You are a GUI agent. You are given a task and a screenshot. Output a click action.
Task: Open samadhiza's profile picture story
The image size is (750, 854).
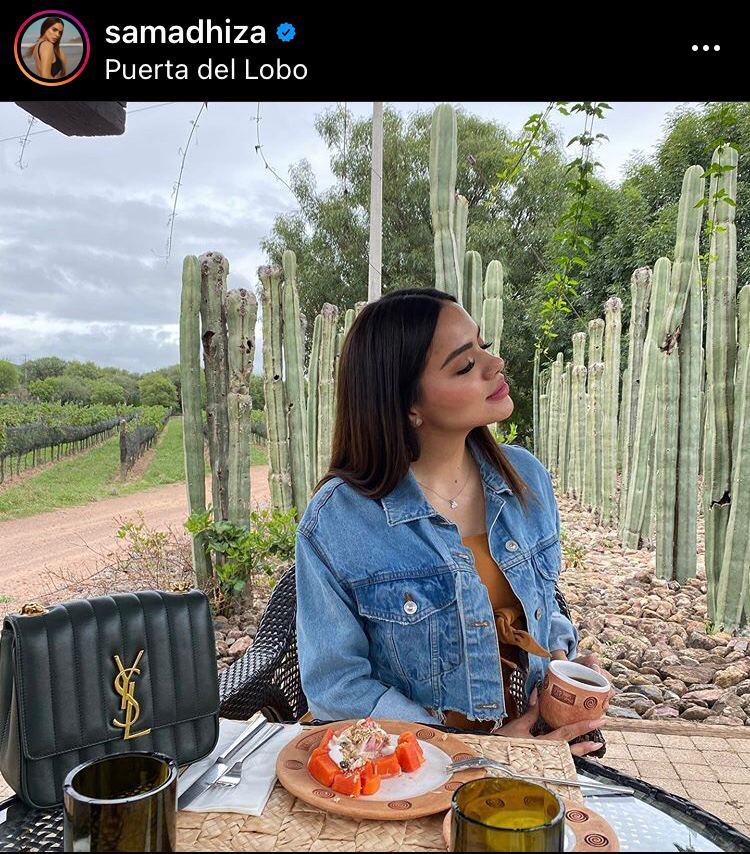[x=52, y=48]
